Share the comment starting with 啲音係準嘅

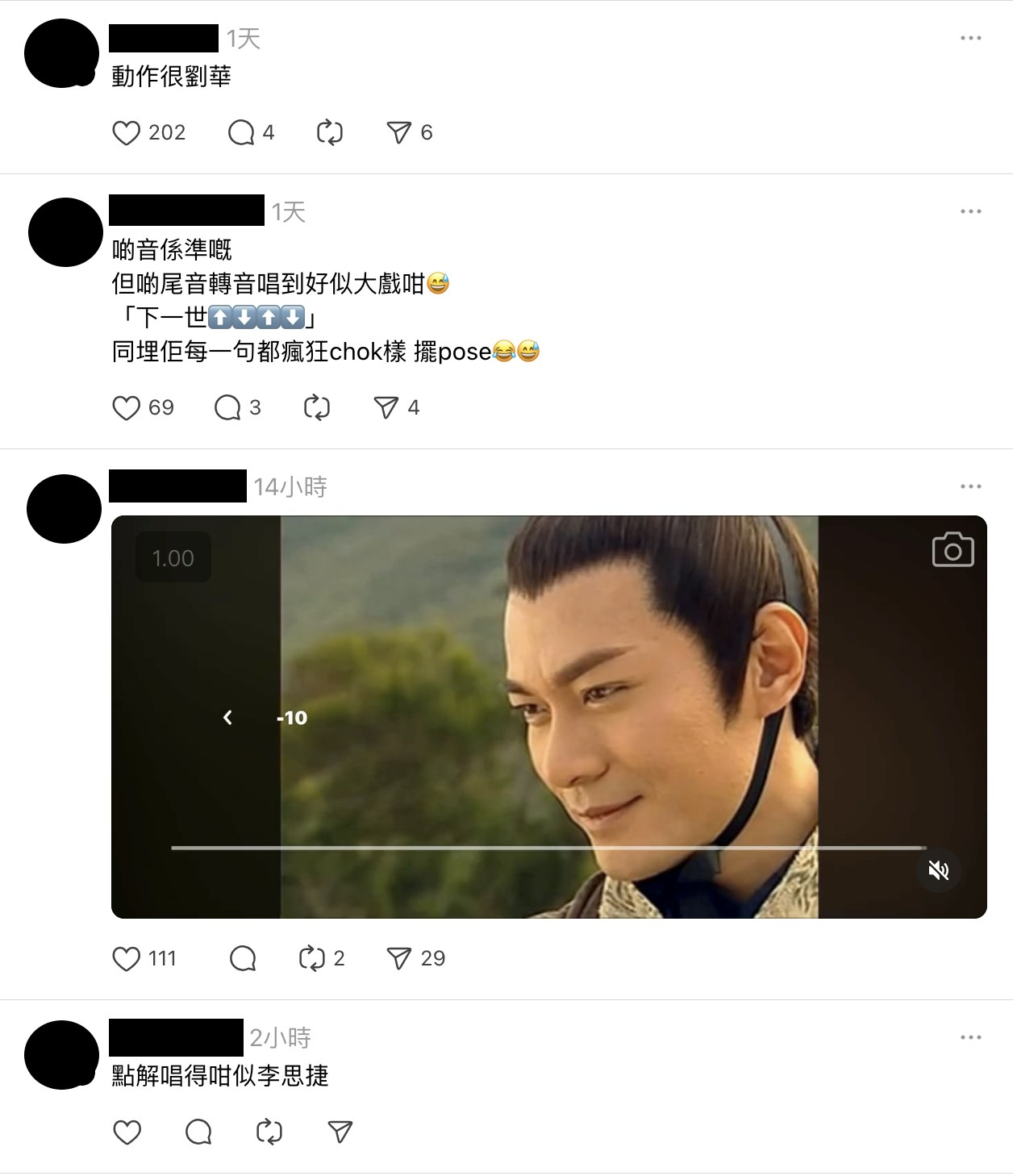tap(386, 407)
